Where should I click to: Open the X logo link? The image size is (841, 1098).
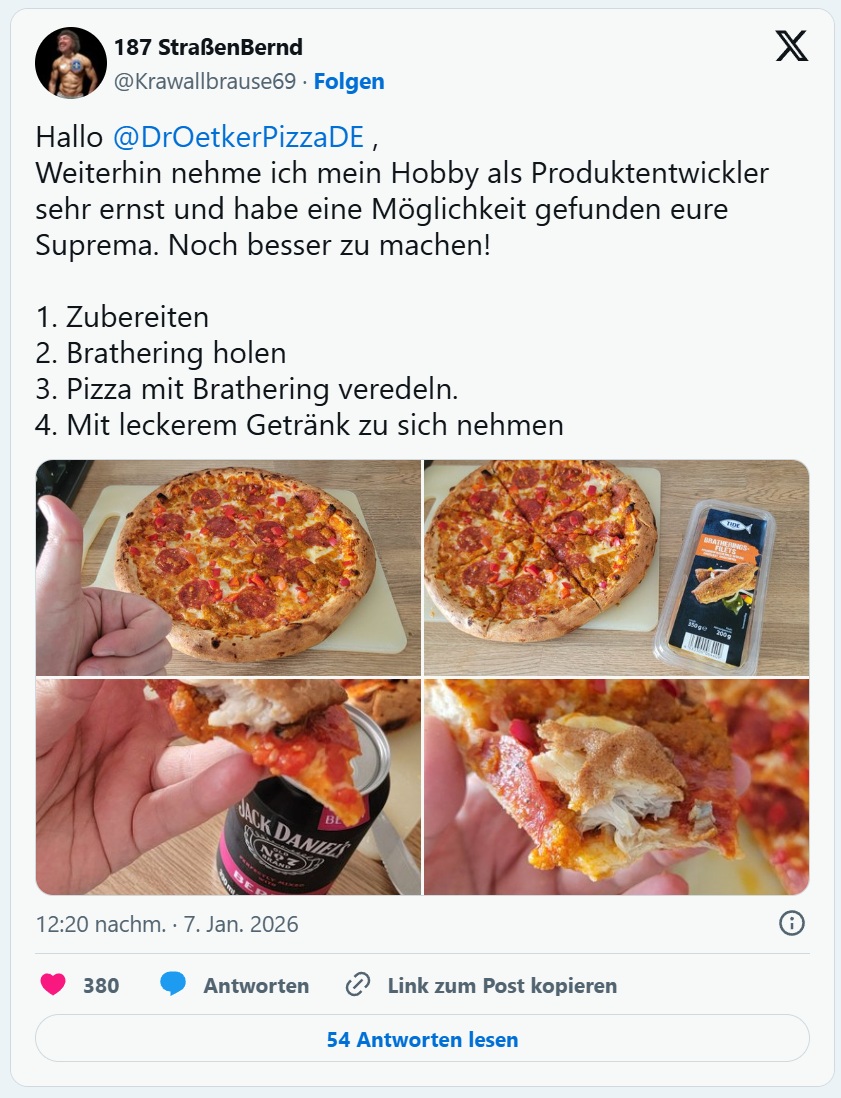coord(791,46)
